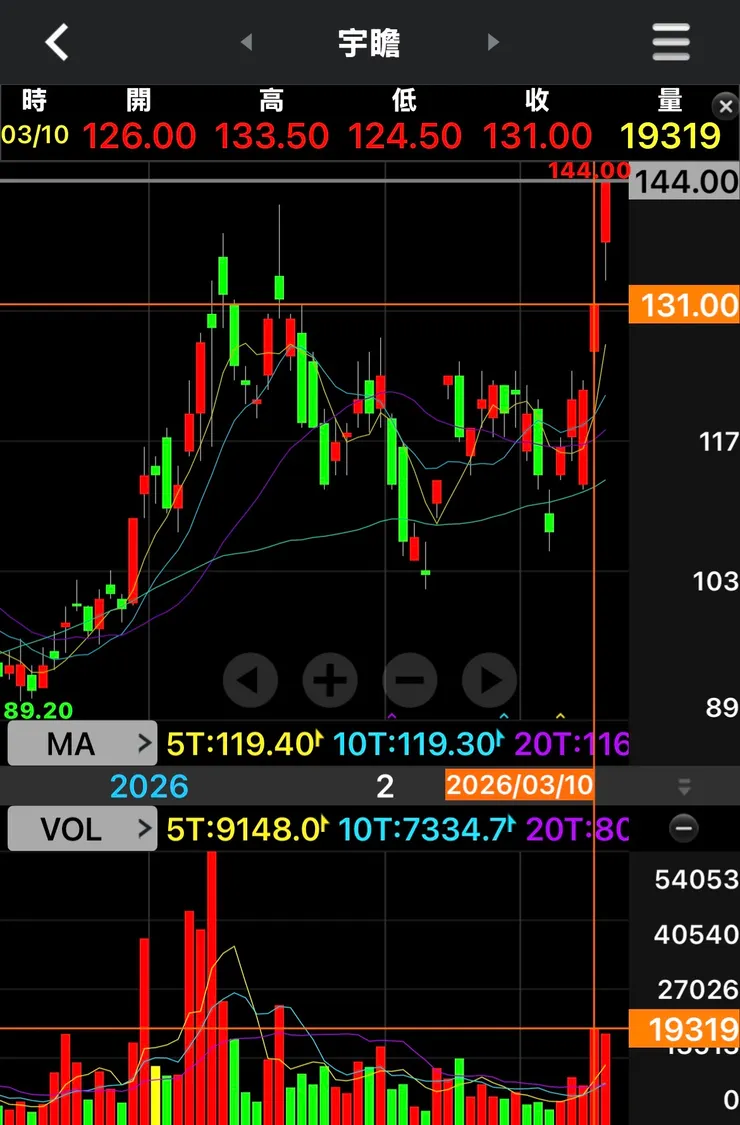The image size is (740, 1125).
Task: Change the VOL indicator selector
Action: 83,828
